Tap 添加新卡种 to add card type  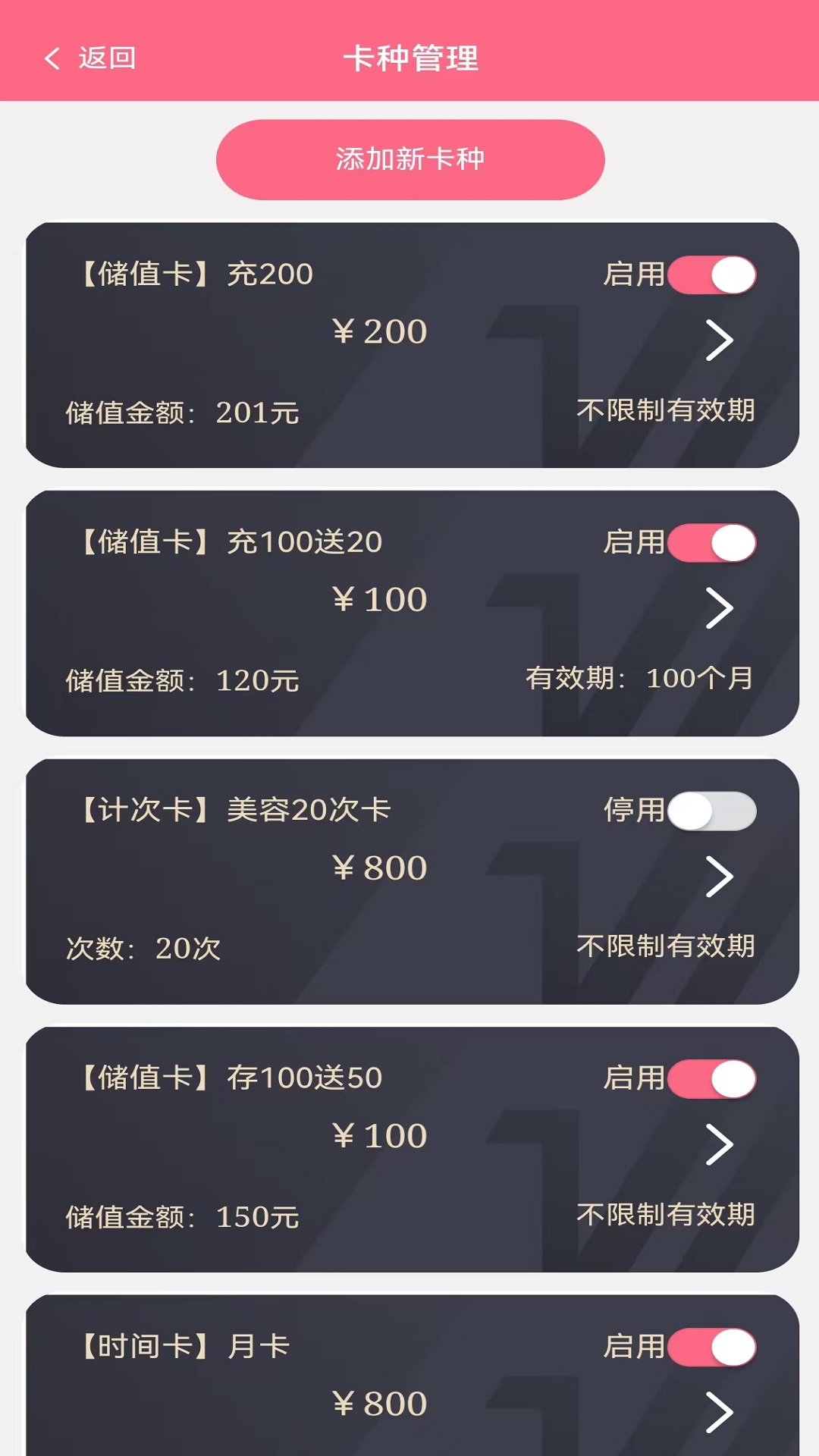(410, 159)
